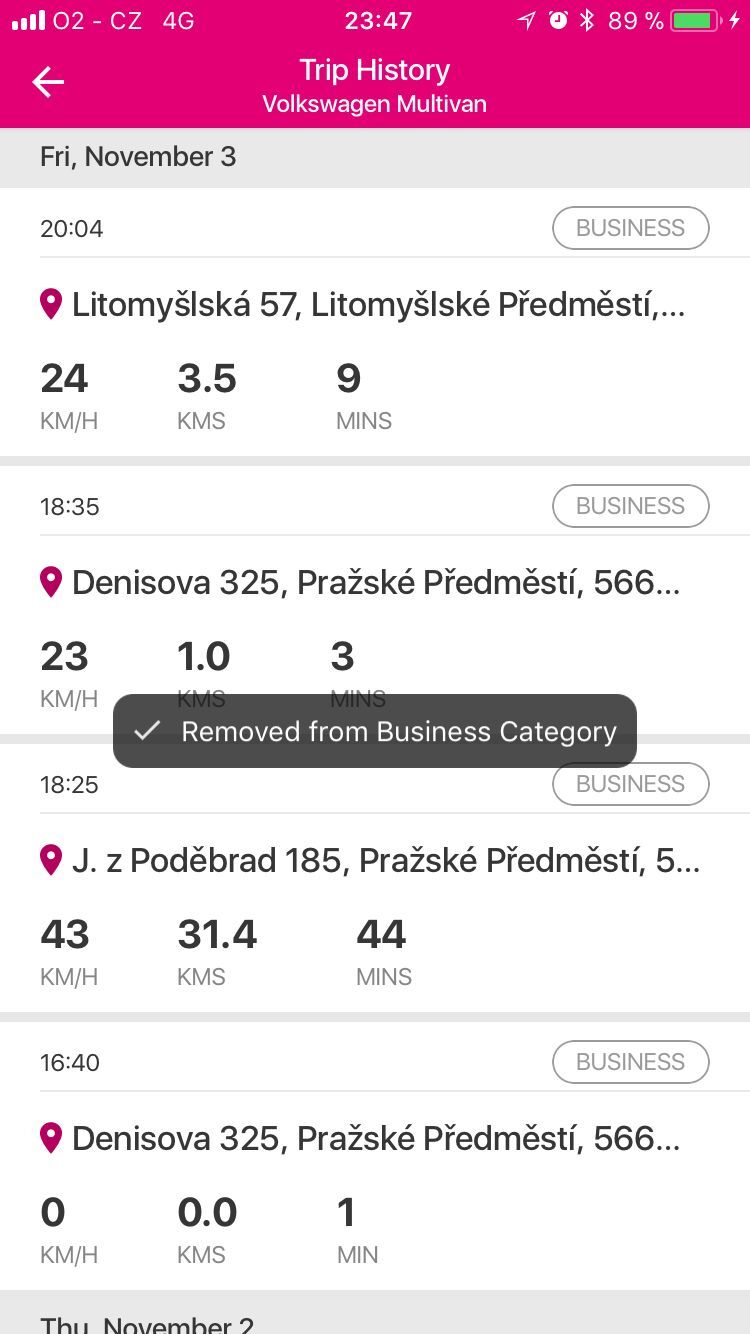Tap BUSINESS on the 16:40 trip
Viewport: 750px width, 1334px height.
[x=630, y=1062]
